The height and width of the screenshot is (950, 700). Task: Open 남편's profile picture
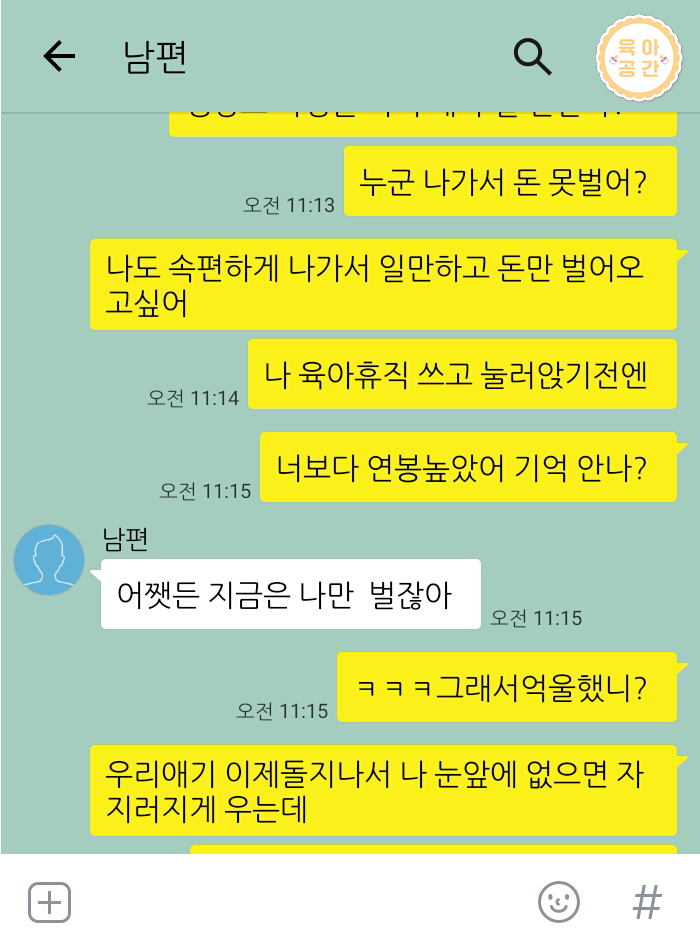point(49,560)
